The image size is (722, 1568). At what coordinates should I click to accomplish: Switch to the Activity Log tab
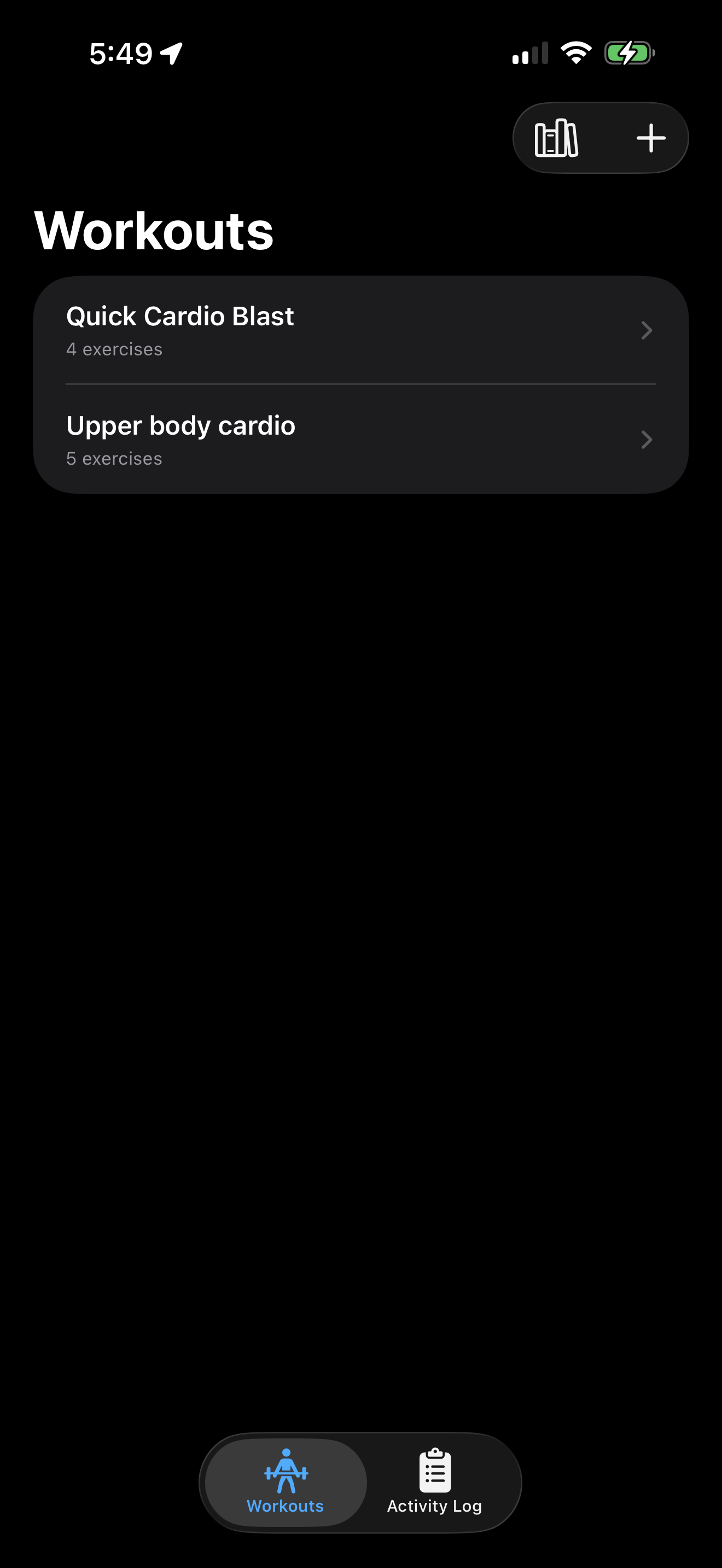click(x=435, y=1482)
